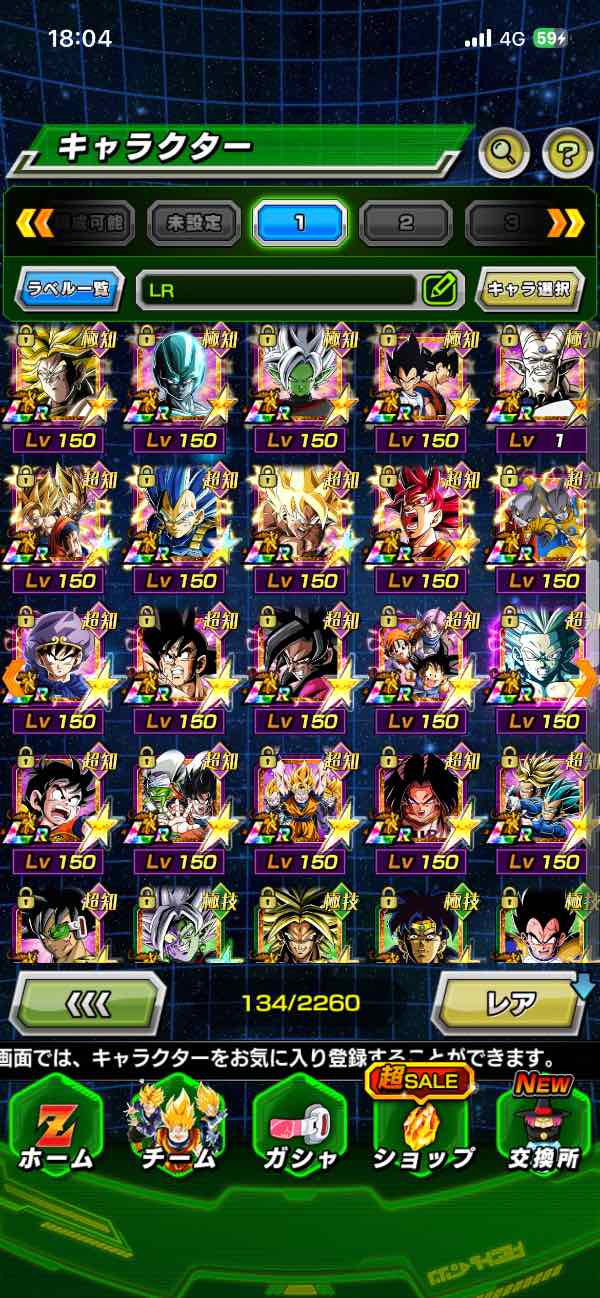Open the ラベル一覧 label list

click(x=70, y=290)
